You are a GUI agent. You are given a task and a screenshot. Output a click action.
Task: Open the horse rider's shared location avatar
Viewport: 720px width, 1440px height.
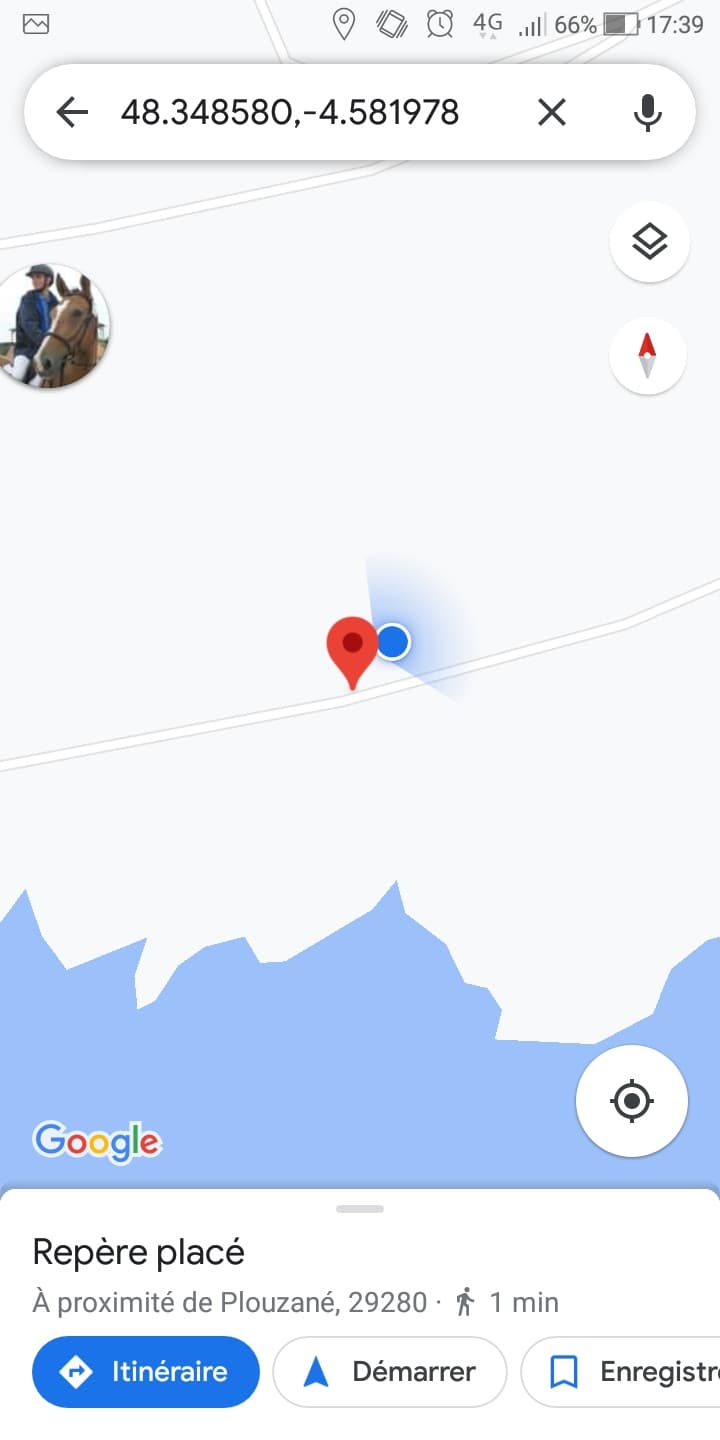(50, 326)
